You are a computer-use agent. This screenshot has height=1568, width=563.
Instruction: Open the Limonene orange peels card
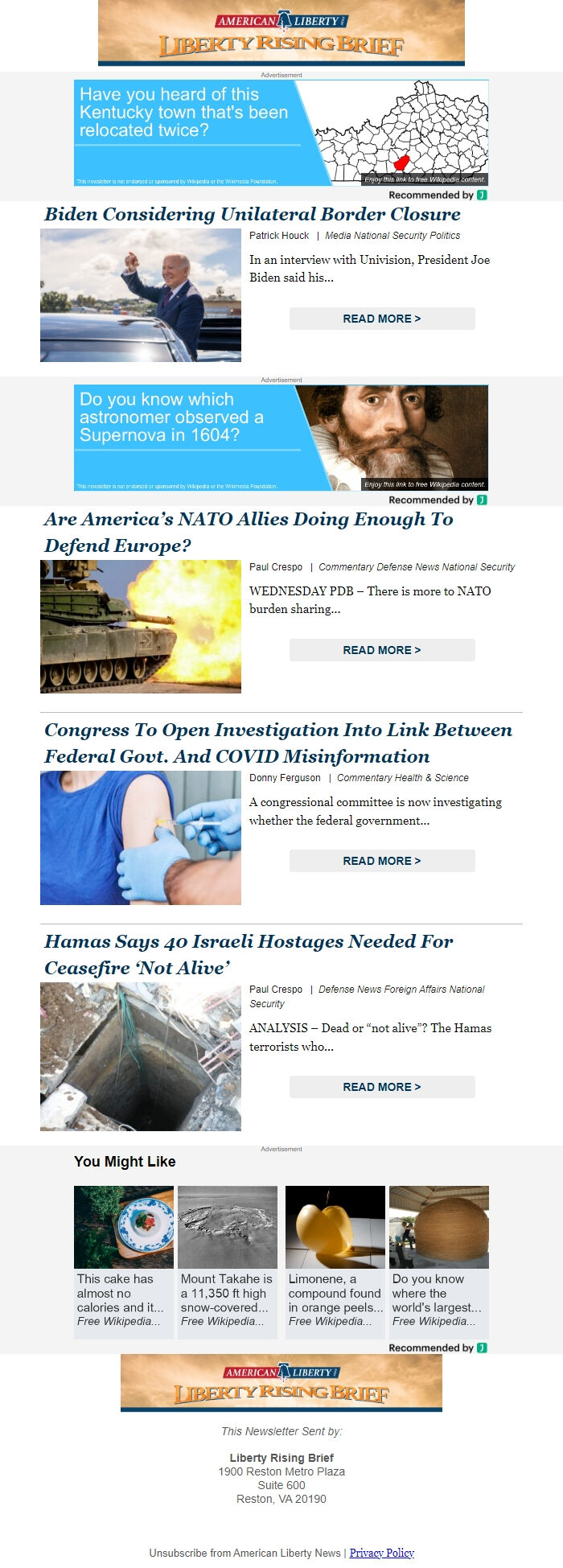(335, 1261)
